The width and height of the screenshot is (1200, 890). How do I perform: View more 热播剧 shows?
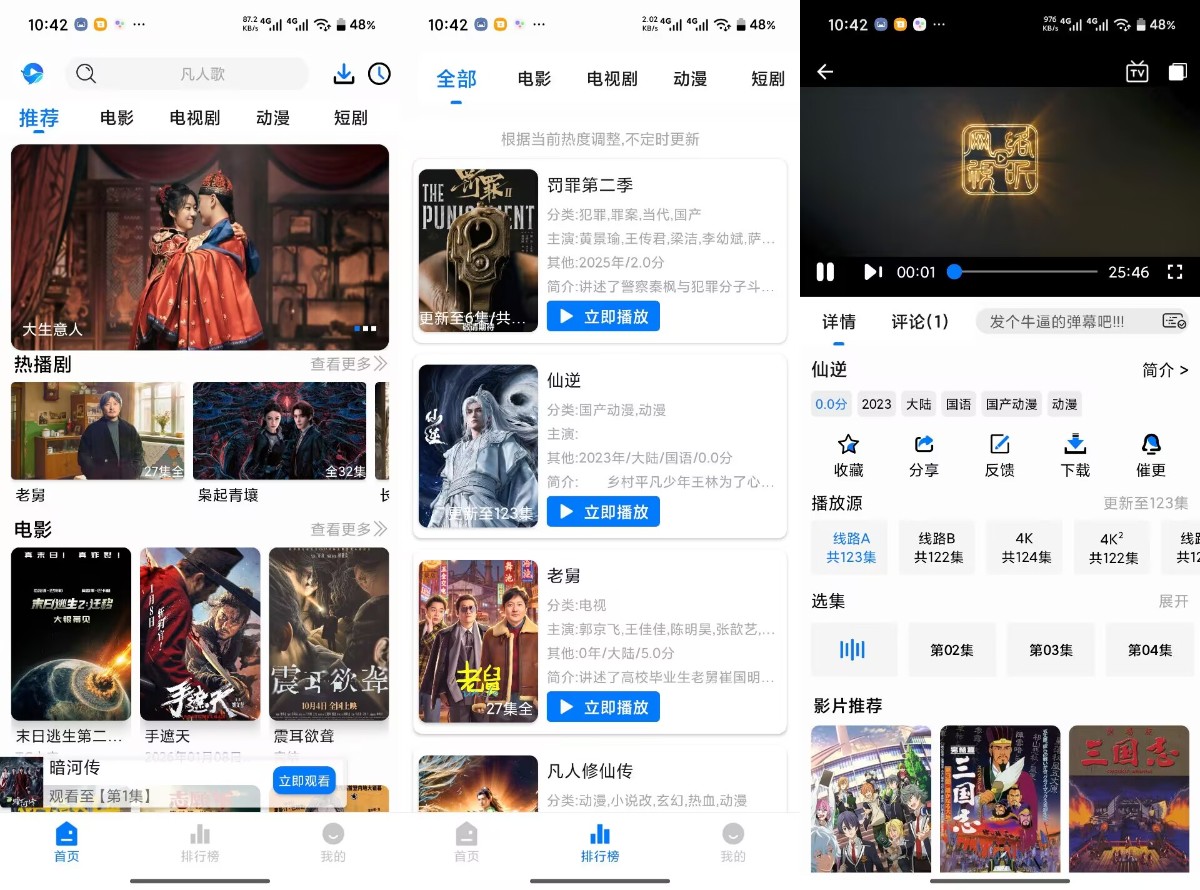348,364
